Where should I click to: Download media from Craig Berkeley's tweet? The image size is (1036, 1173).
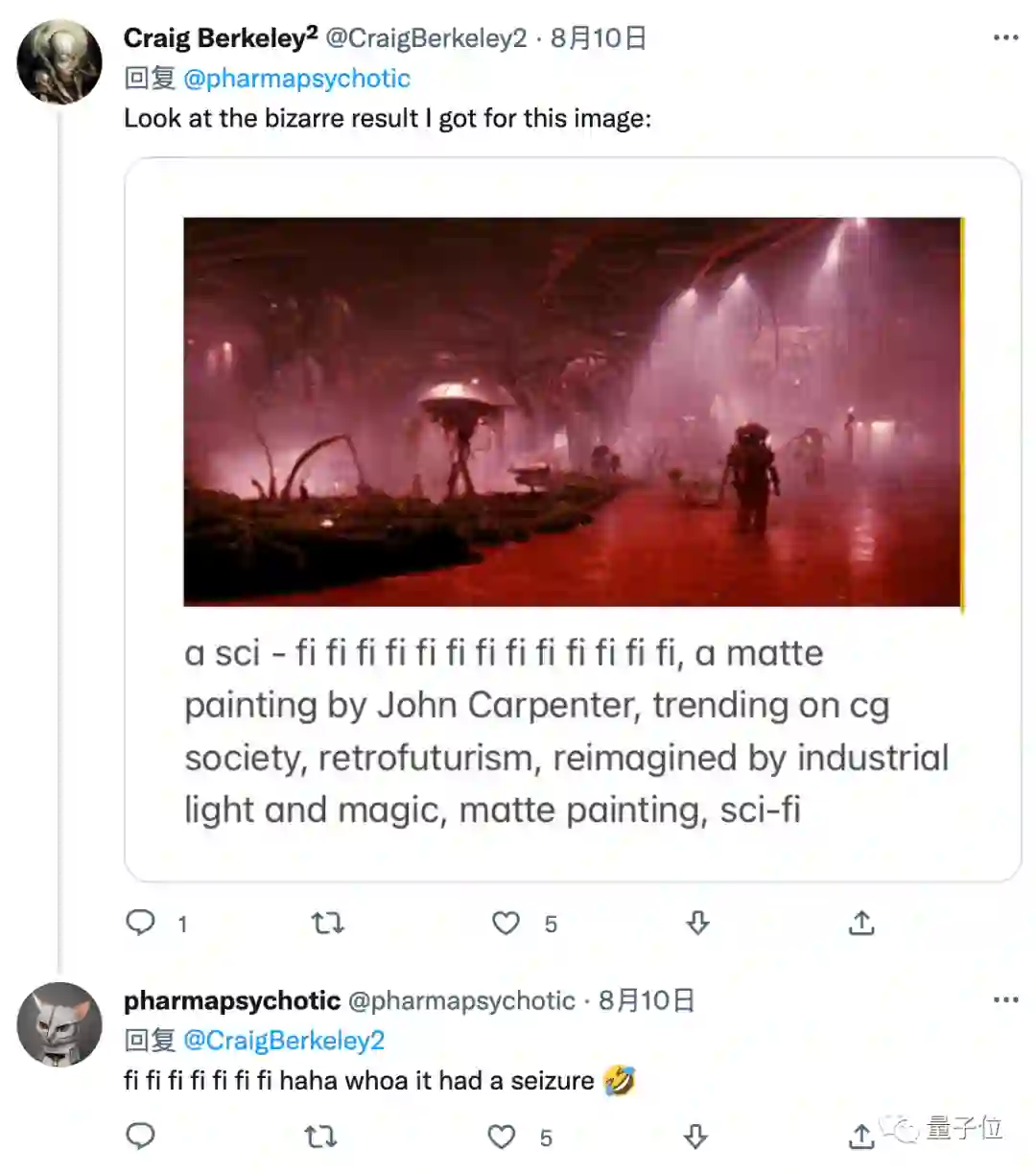click(697, 923)
